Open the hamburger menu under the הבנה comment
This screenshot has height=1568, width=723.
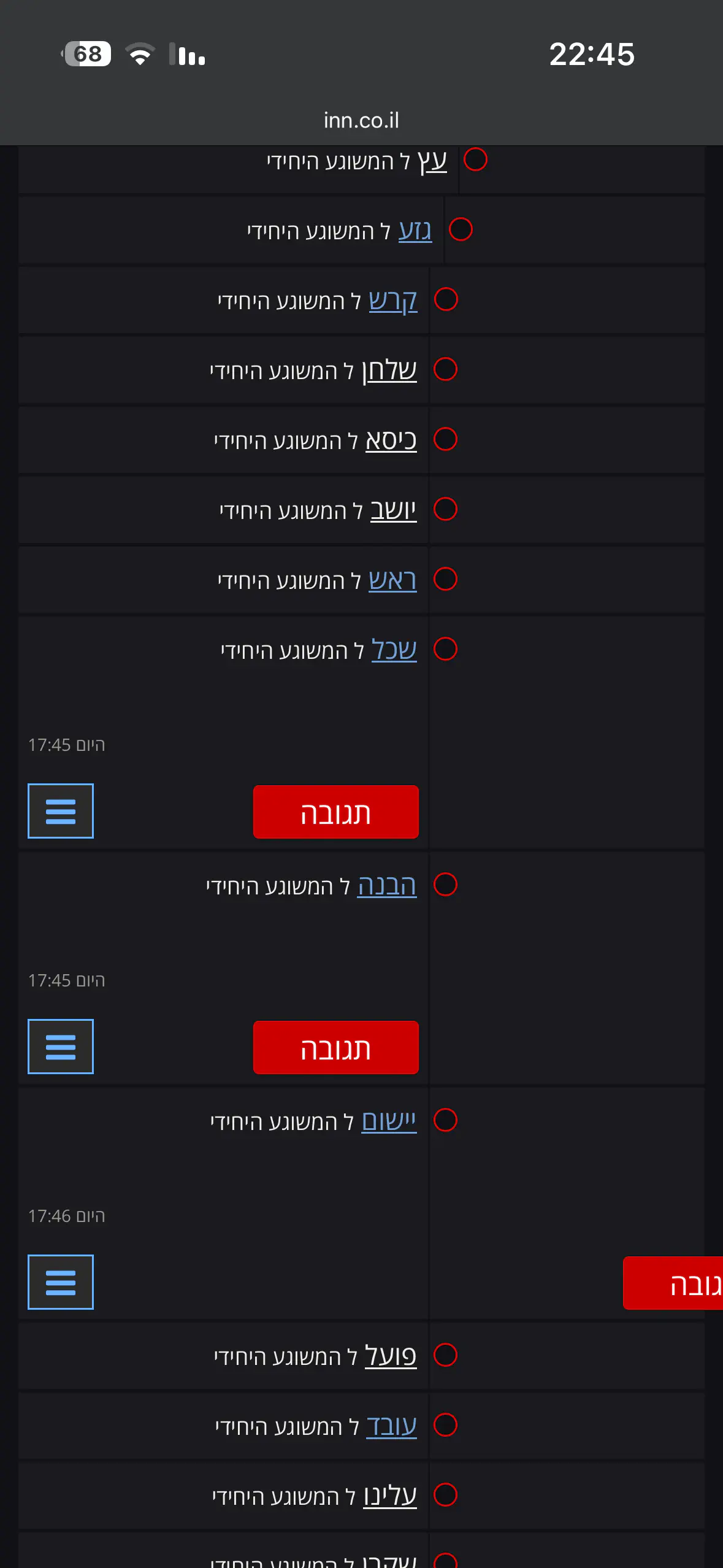coord(61,1047)
